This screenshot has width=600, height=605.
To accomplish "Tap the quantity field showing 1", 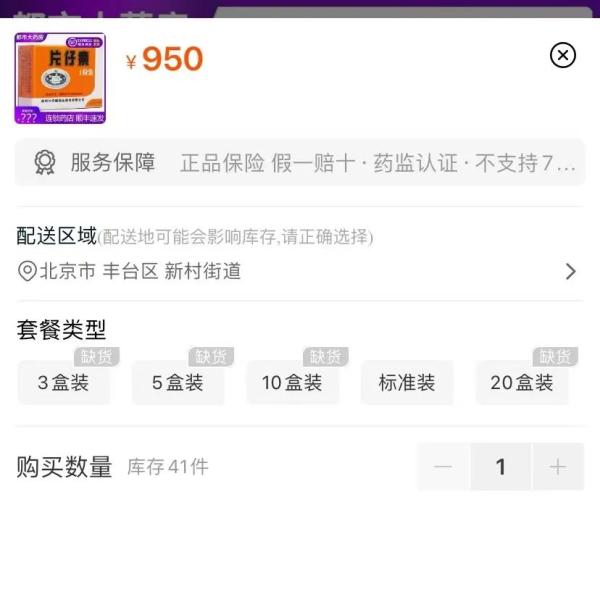I will tap(500, 467).
